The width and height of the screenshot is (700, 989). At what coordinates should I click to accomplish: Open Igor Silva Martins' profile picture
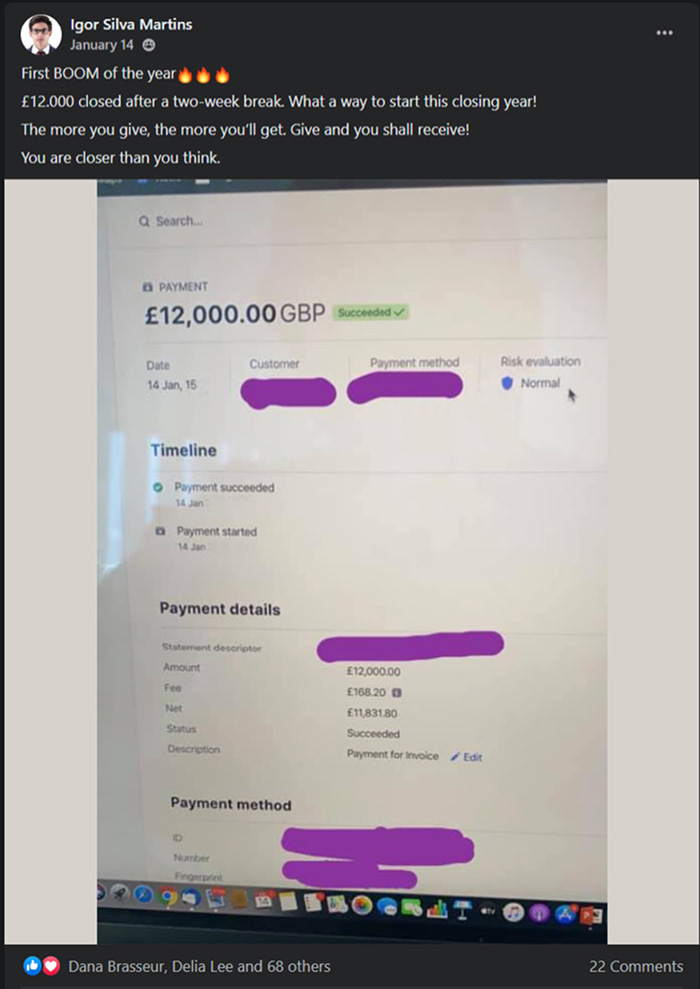point(40,34)
